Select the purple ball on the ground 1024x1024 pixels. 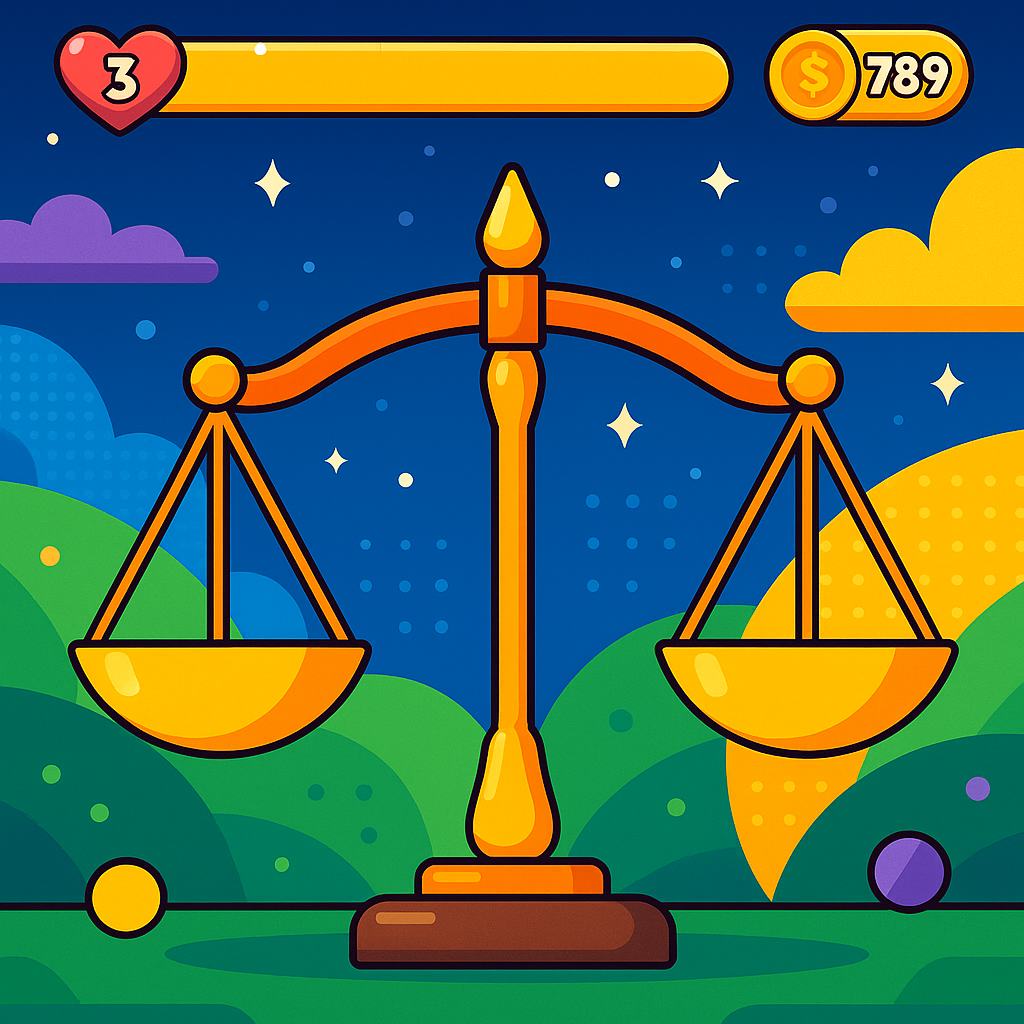[908, 871]
